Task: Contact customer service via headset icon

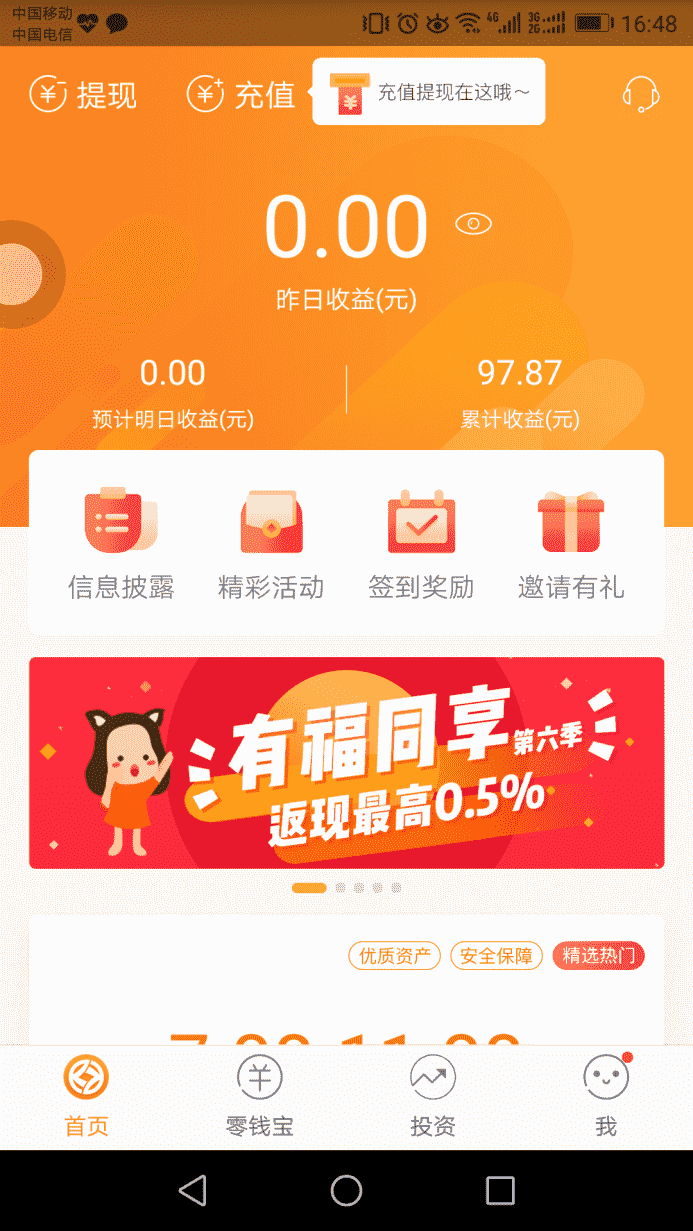Action: point(640,95)
